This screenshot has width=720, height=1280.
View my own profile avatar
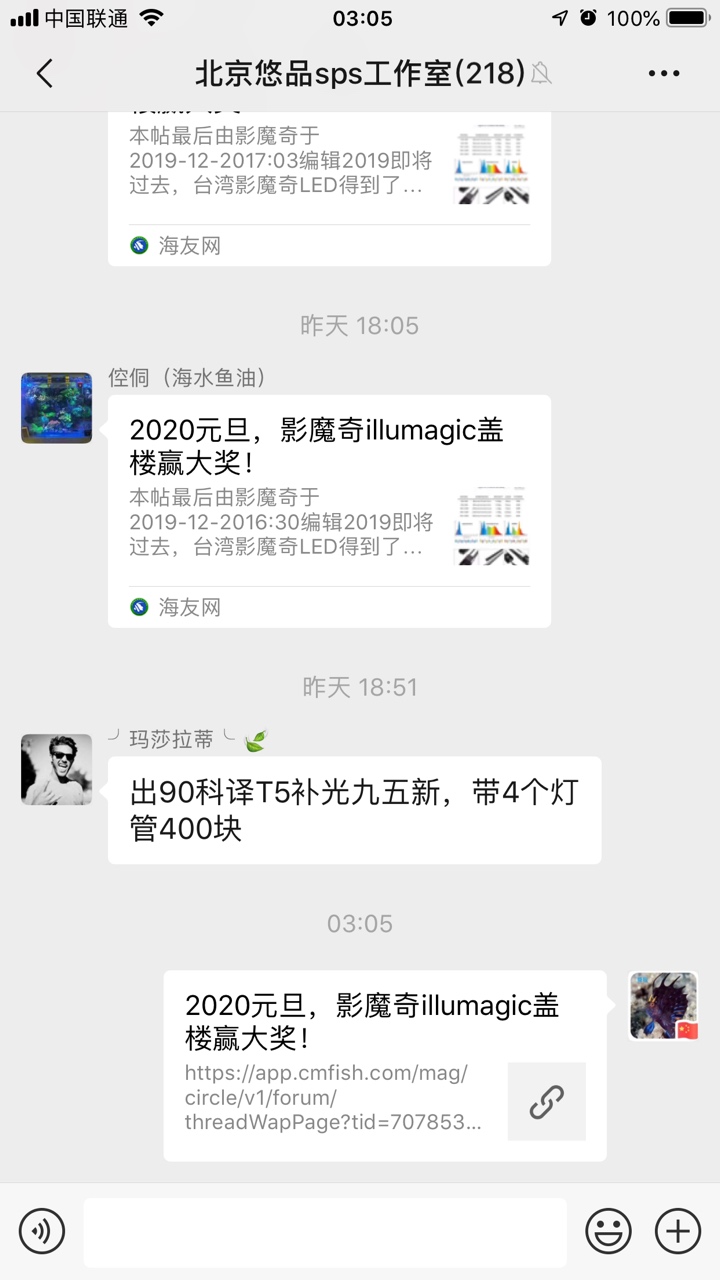pos(663,1006)
